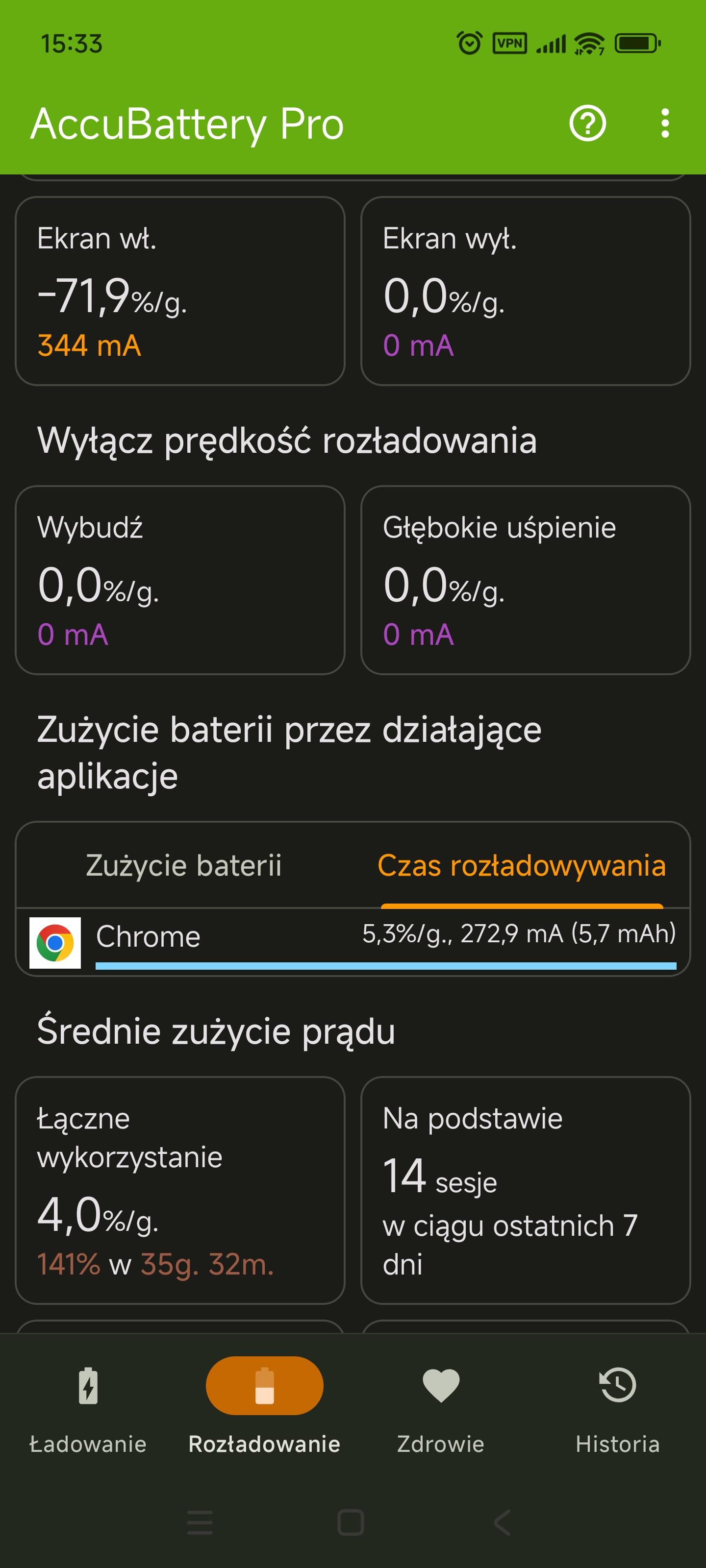This screenshot has width=706, height=1568.
Task: Switch to the Historia tab
Action: click(617, 1407)
